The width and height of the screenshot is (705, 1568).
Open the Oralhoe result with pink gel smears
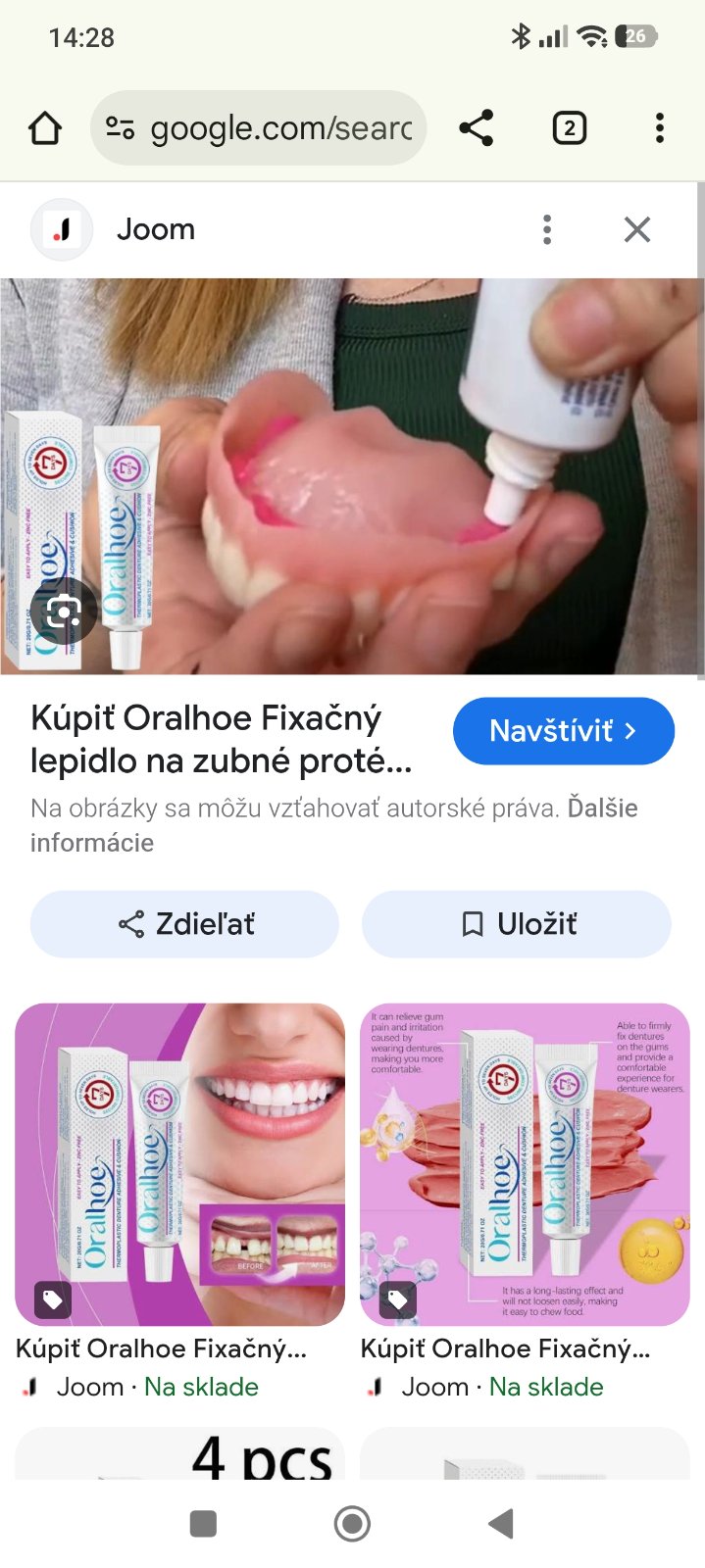click(525, 1164)
